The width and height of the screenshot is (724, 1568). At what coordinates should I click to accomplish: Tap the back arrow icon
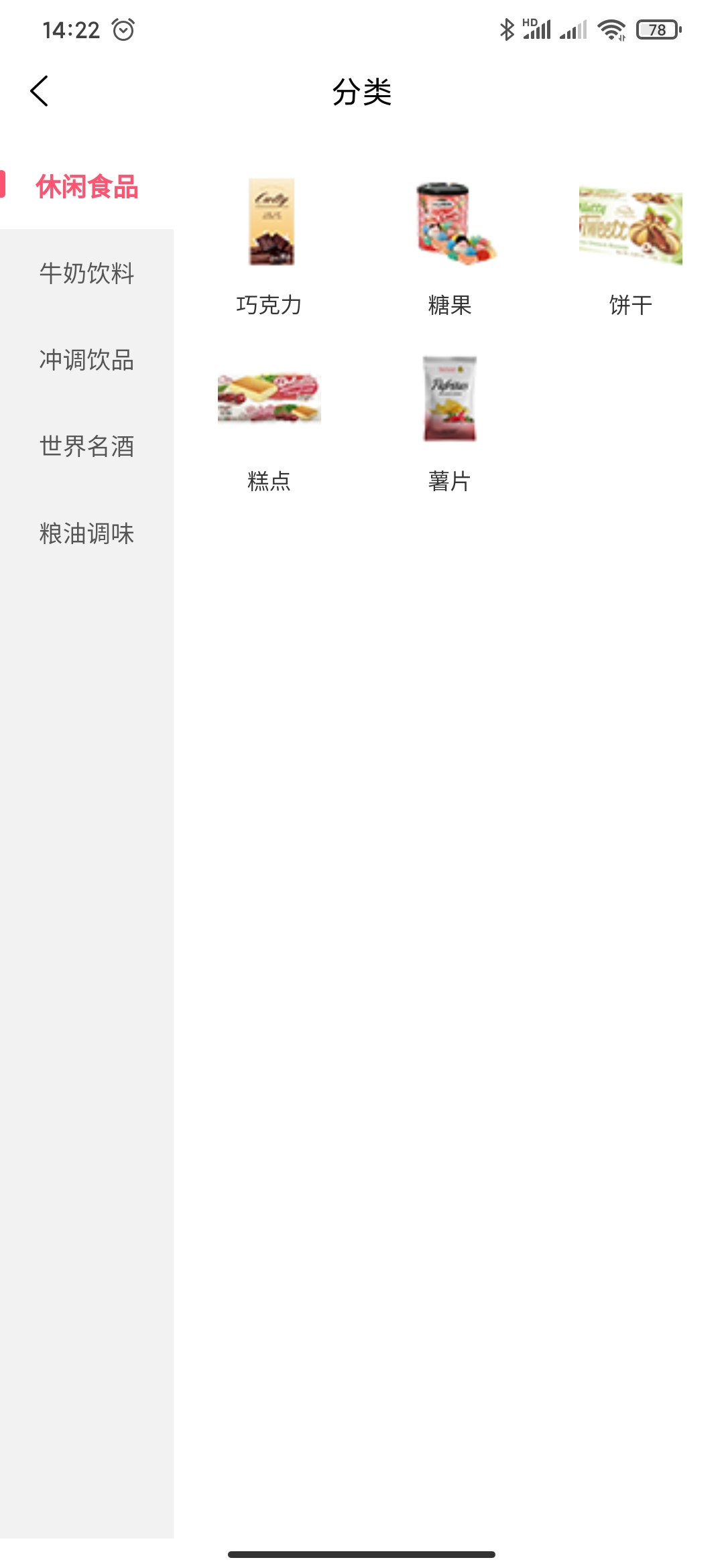(x=40, y=90)
